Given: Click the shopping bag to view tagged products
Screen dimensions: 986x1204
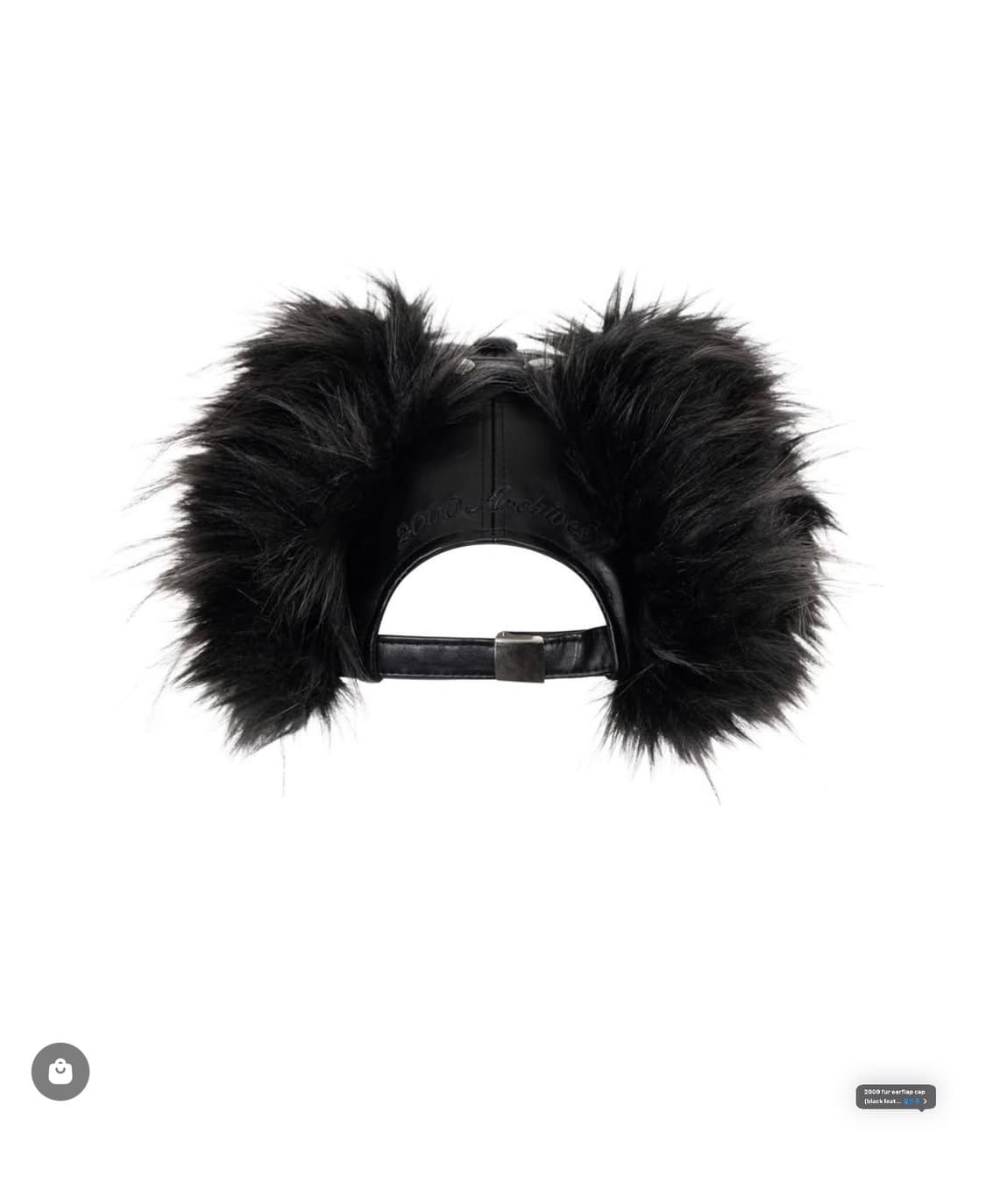Looking at the screenshot, I should click(60, 1071).
